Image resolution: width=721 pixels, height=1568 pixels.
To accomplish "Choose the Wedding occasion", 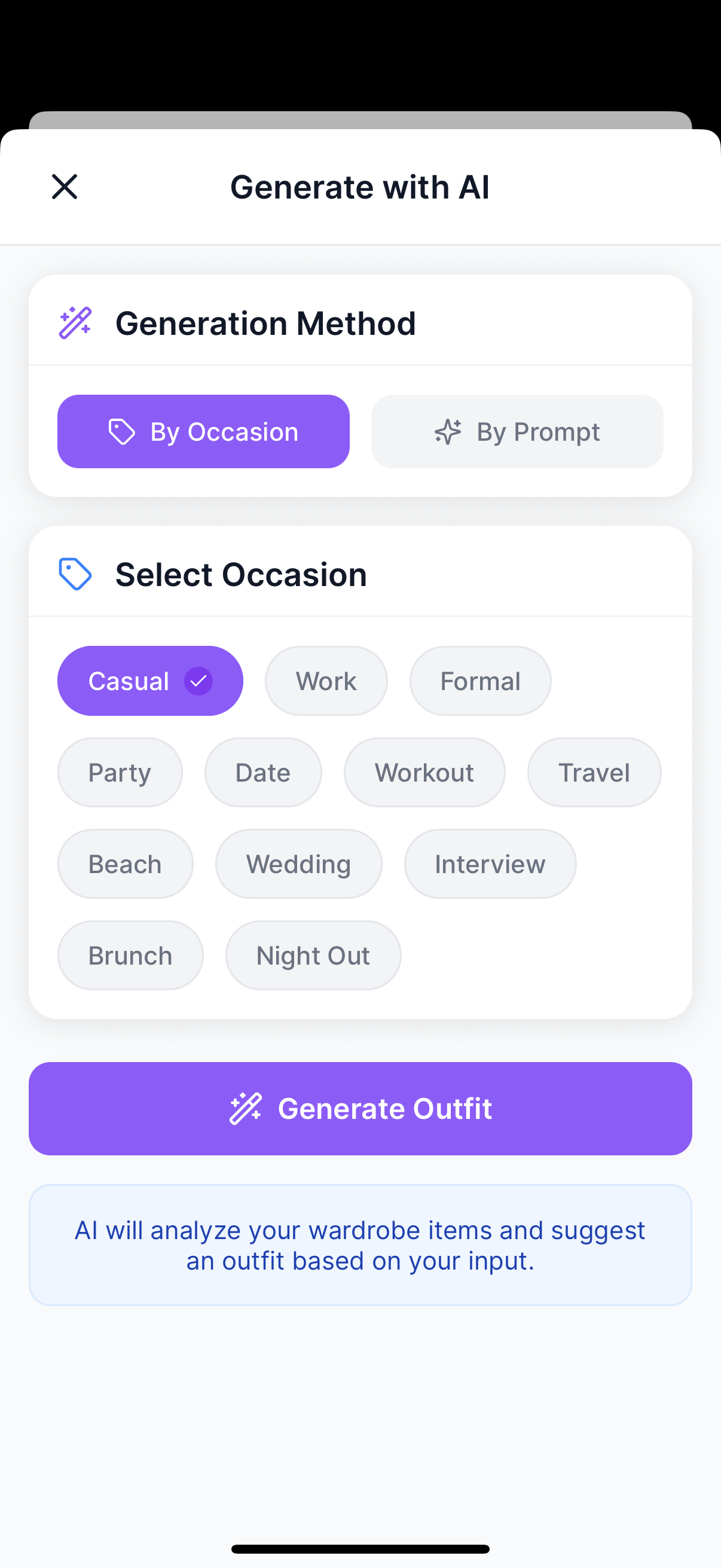I will point(298,863).
